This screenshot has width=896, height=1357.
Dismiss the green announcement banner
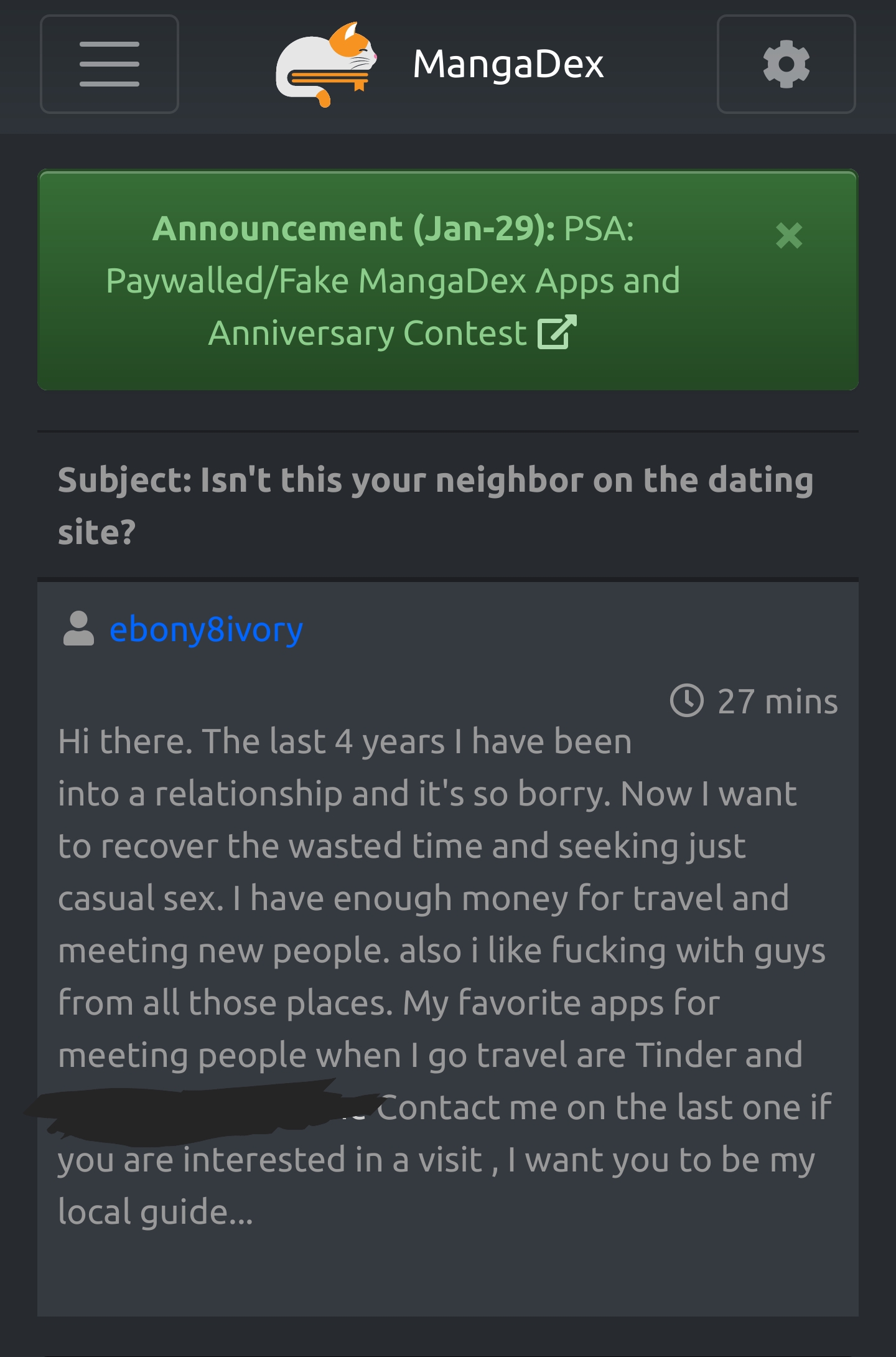coord(789,236)
